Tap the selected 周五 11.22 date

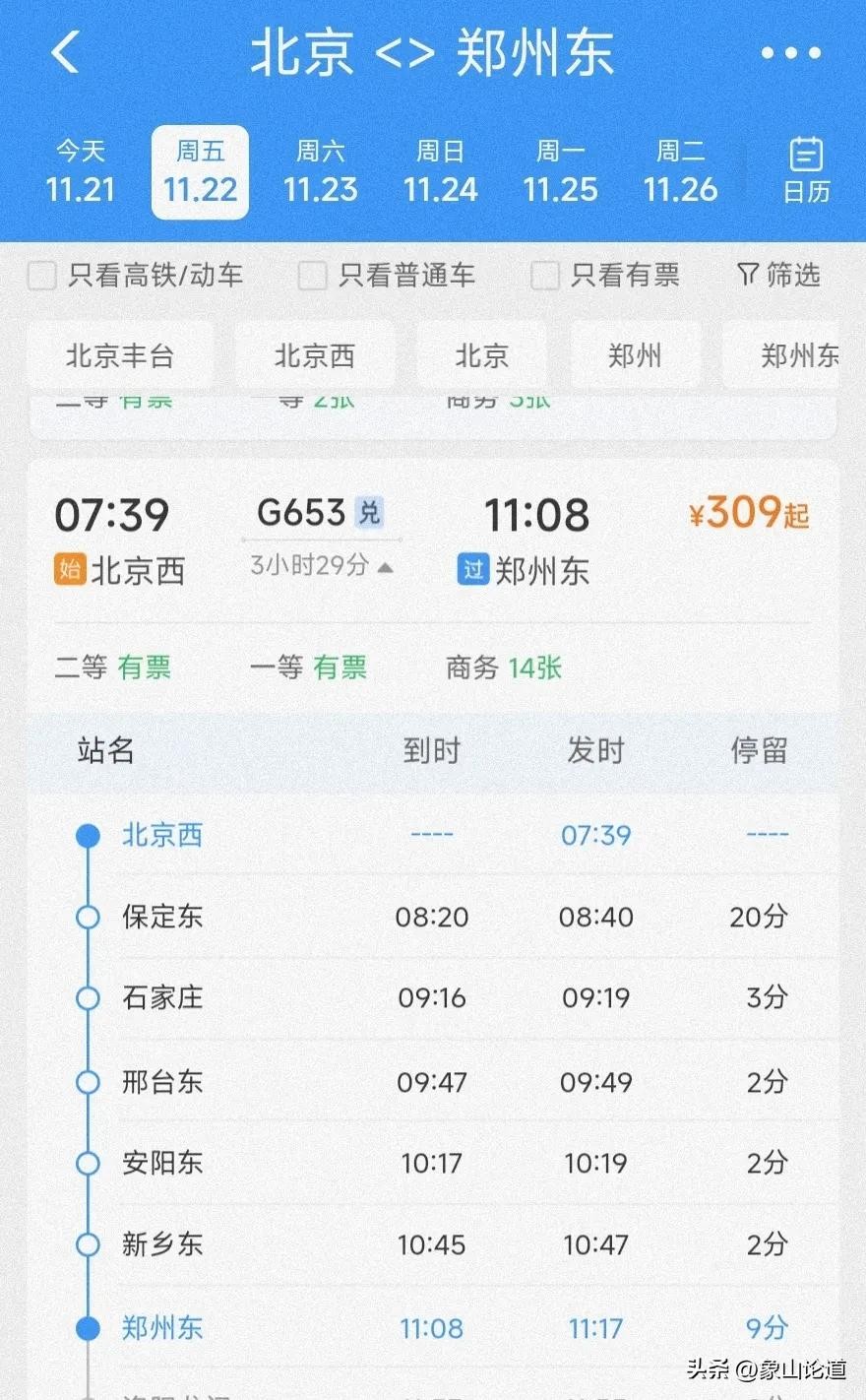click(200, 171)
